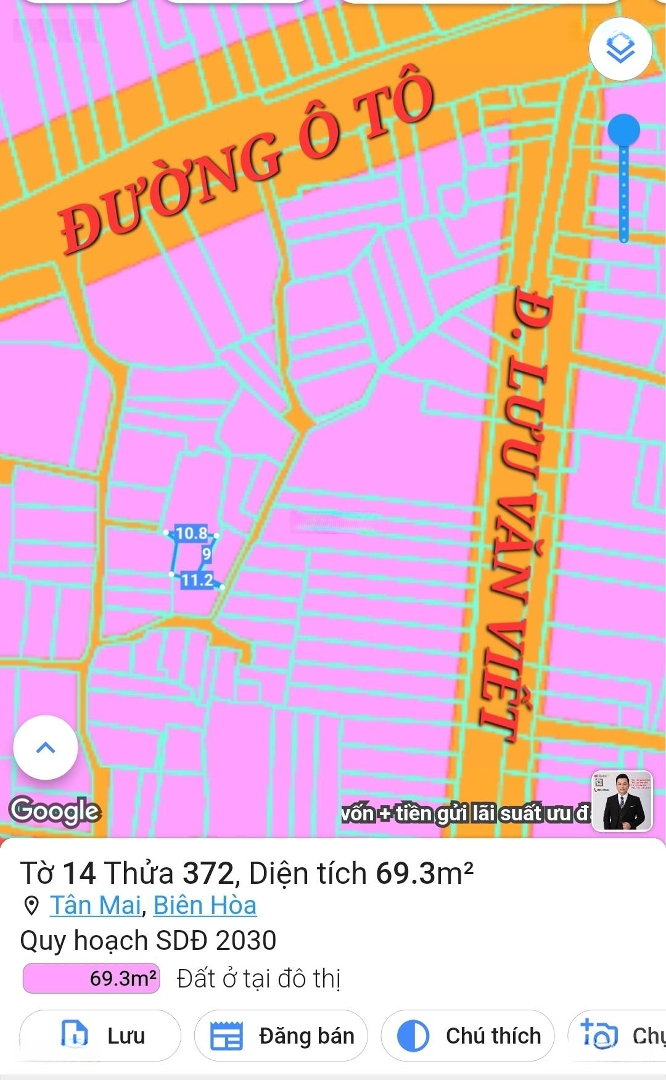
Task: Open the Tân Mai link
Action: [95, 905]
